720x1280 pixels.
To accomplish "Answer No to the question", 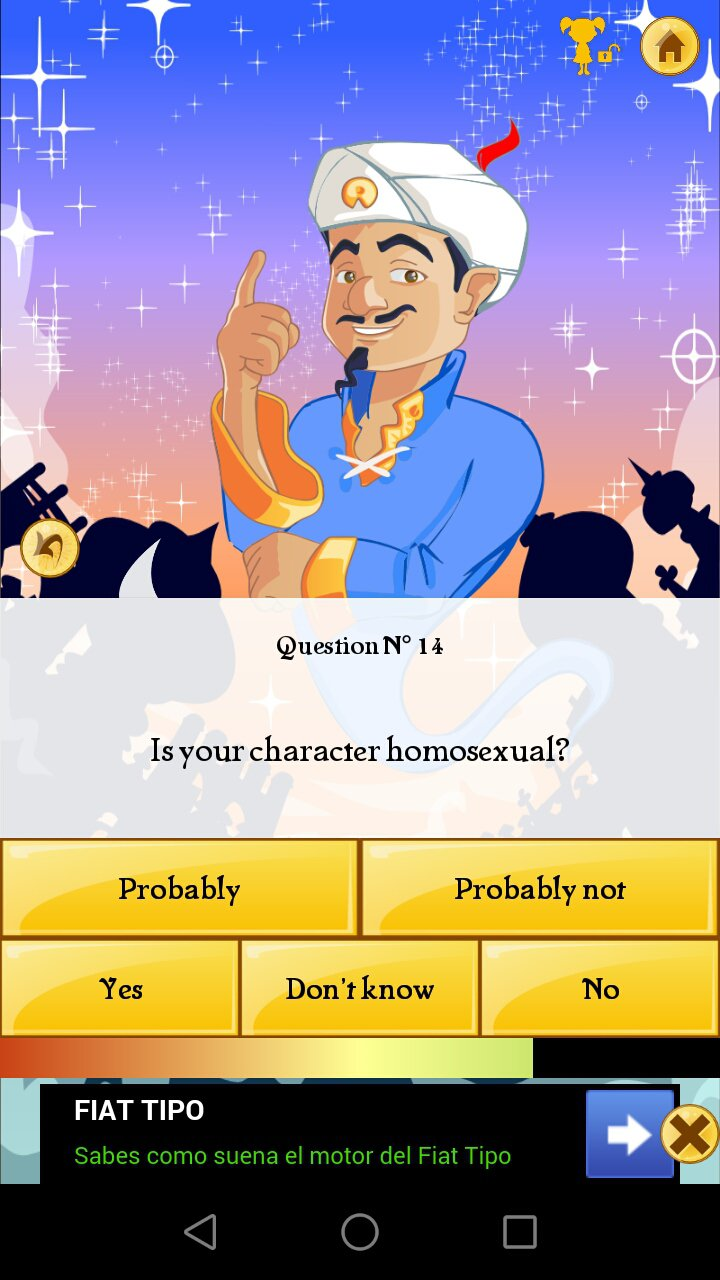I will 600,988.
